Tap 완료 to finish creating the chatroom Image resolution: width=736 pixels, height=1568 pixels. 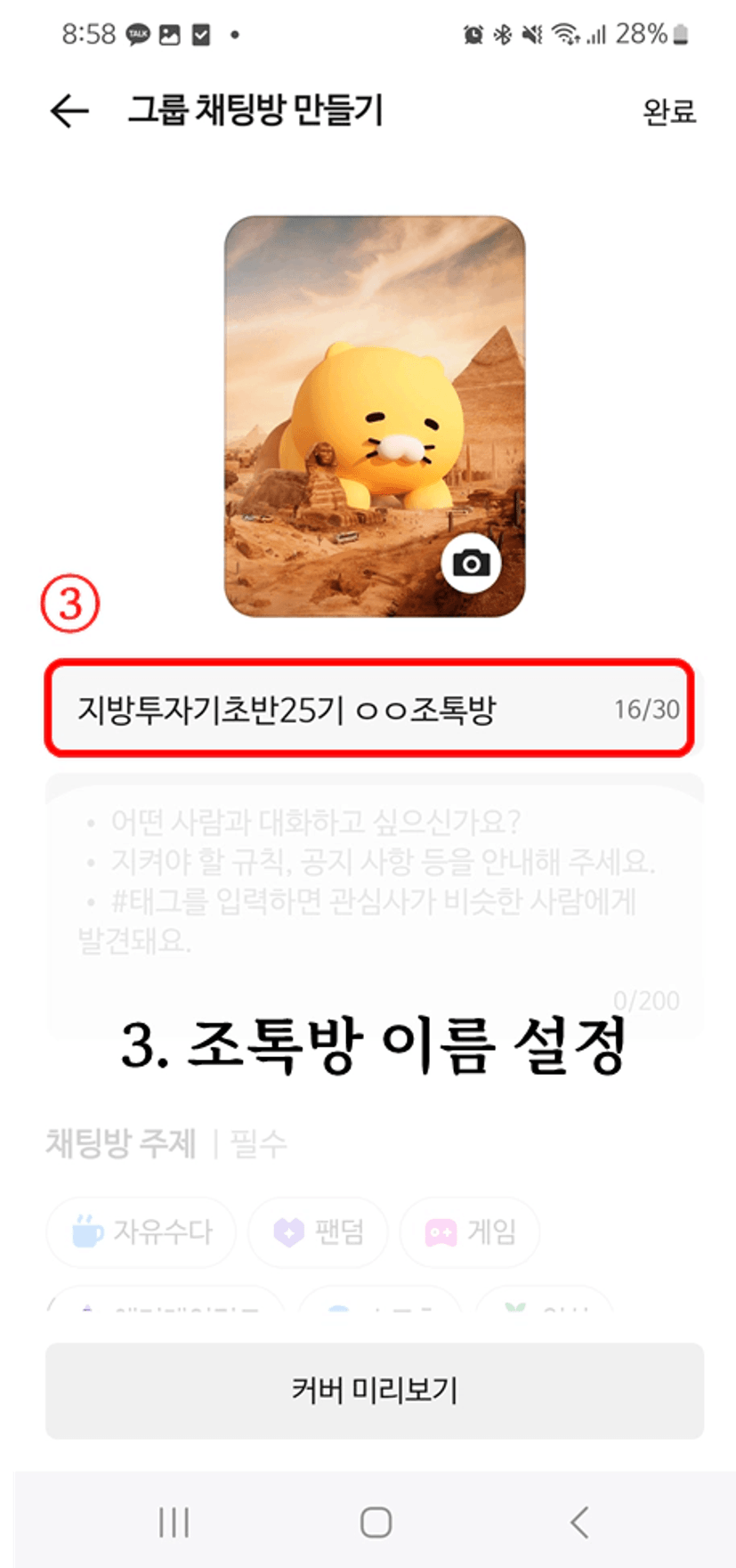pyautogui.click(x=668, y=112)
